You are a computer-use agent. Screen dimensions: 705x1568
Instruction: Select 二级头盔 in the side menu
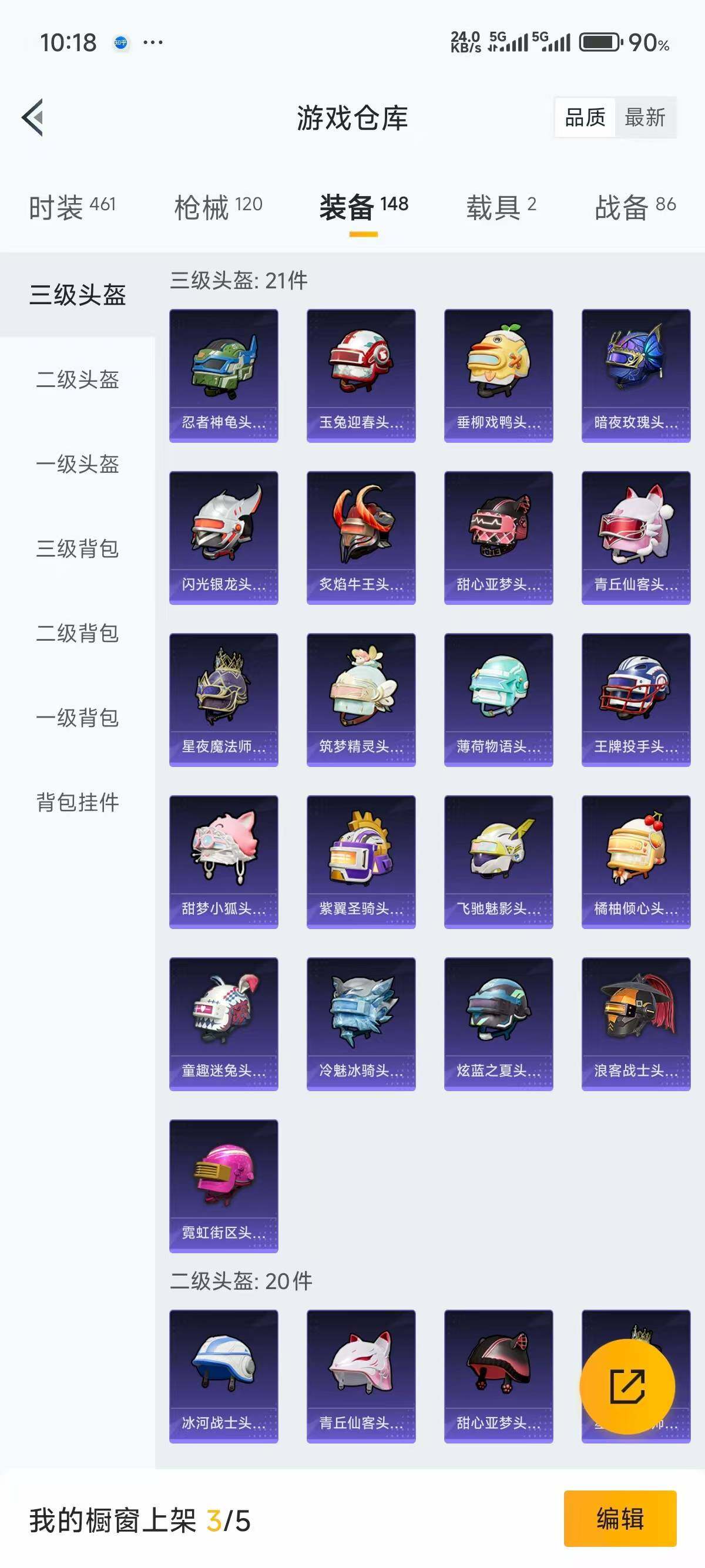click(x=78, y=379)
